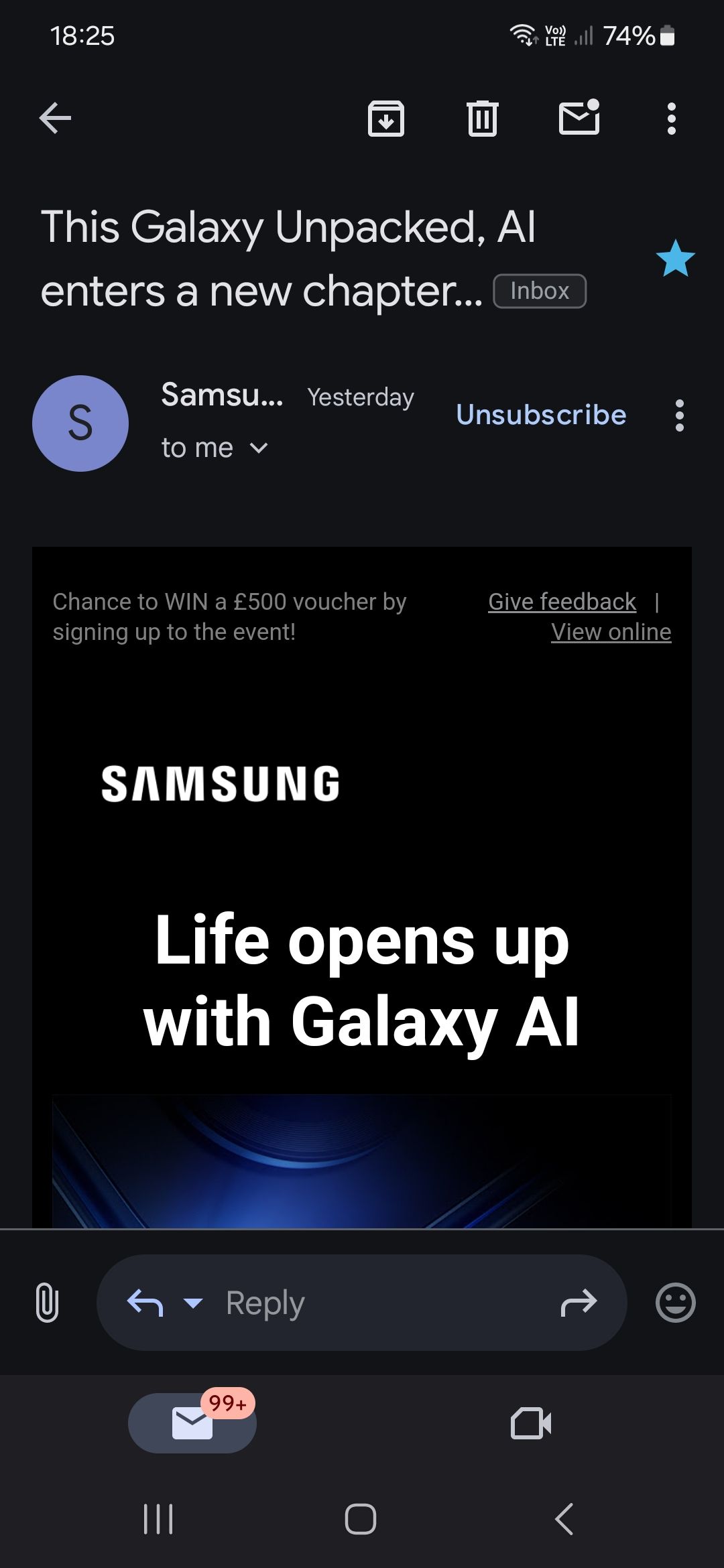Viewport: 724px width, 1568px height.
Task: Expand the 'to me' recipient details
Action: click(x=215, y=447)
